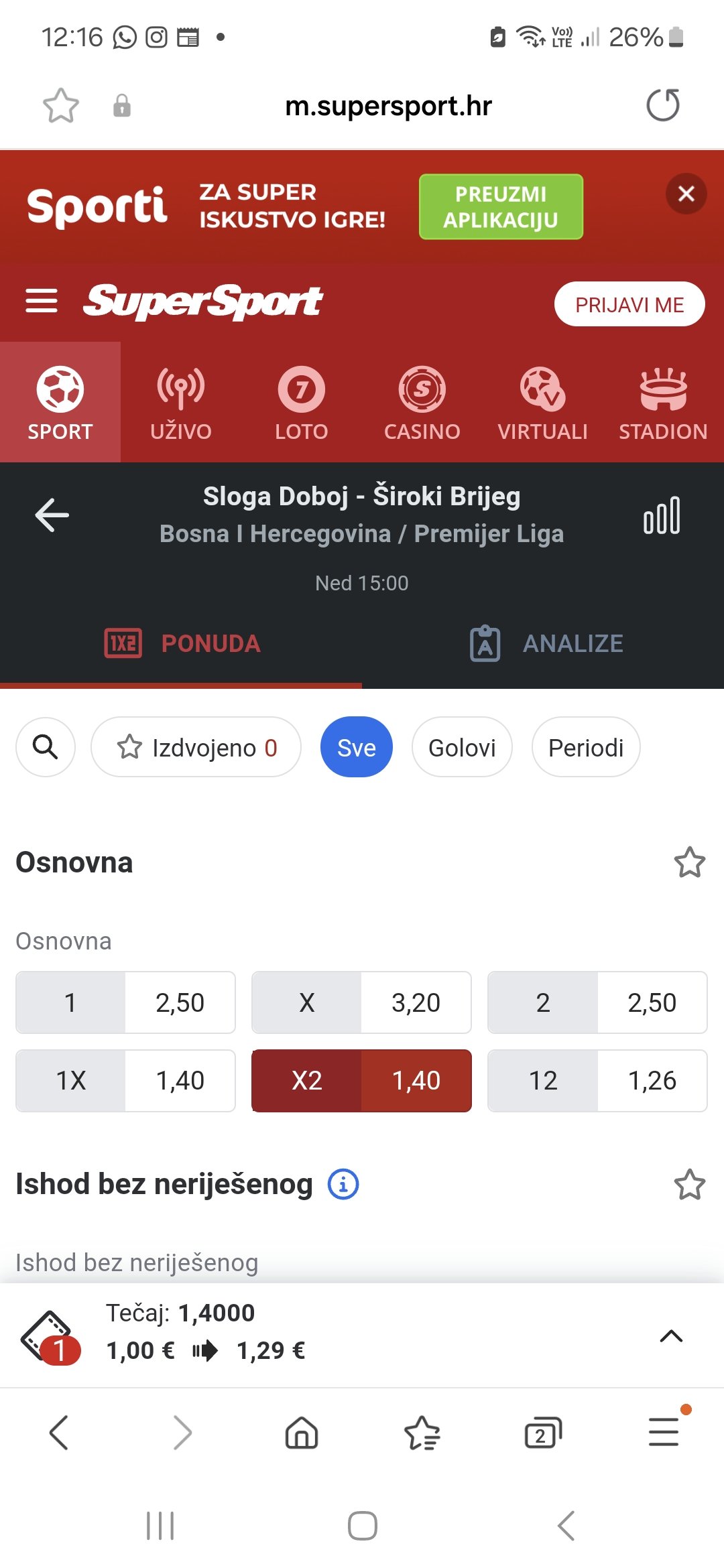Open match statistics bar chart icon
Image resolution: width=724 pixels, height=1568 pixels.
pyautogui.click(x=662, y=515)
